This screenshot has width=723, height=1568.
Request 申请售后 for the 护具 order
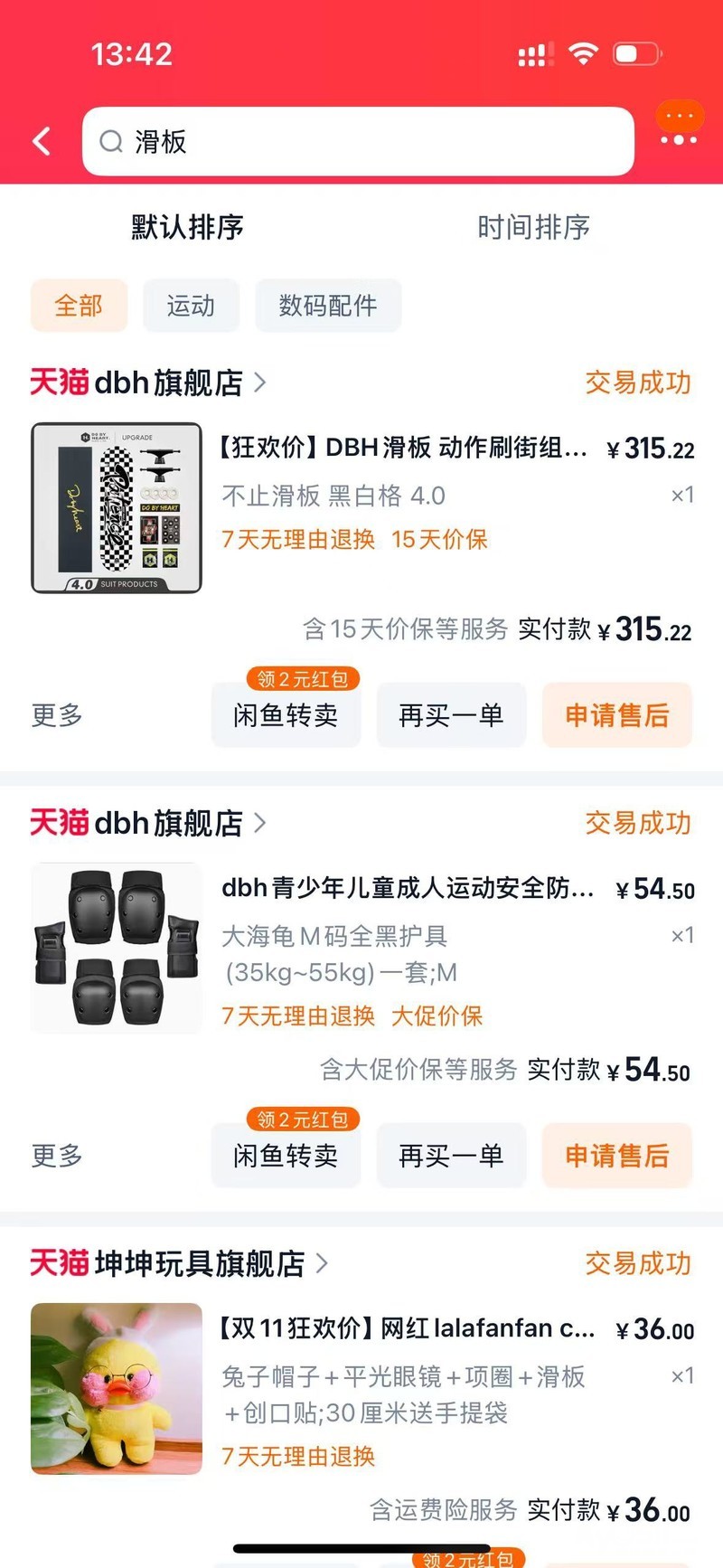(616, 1156)
